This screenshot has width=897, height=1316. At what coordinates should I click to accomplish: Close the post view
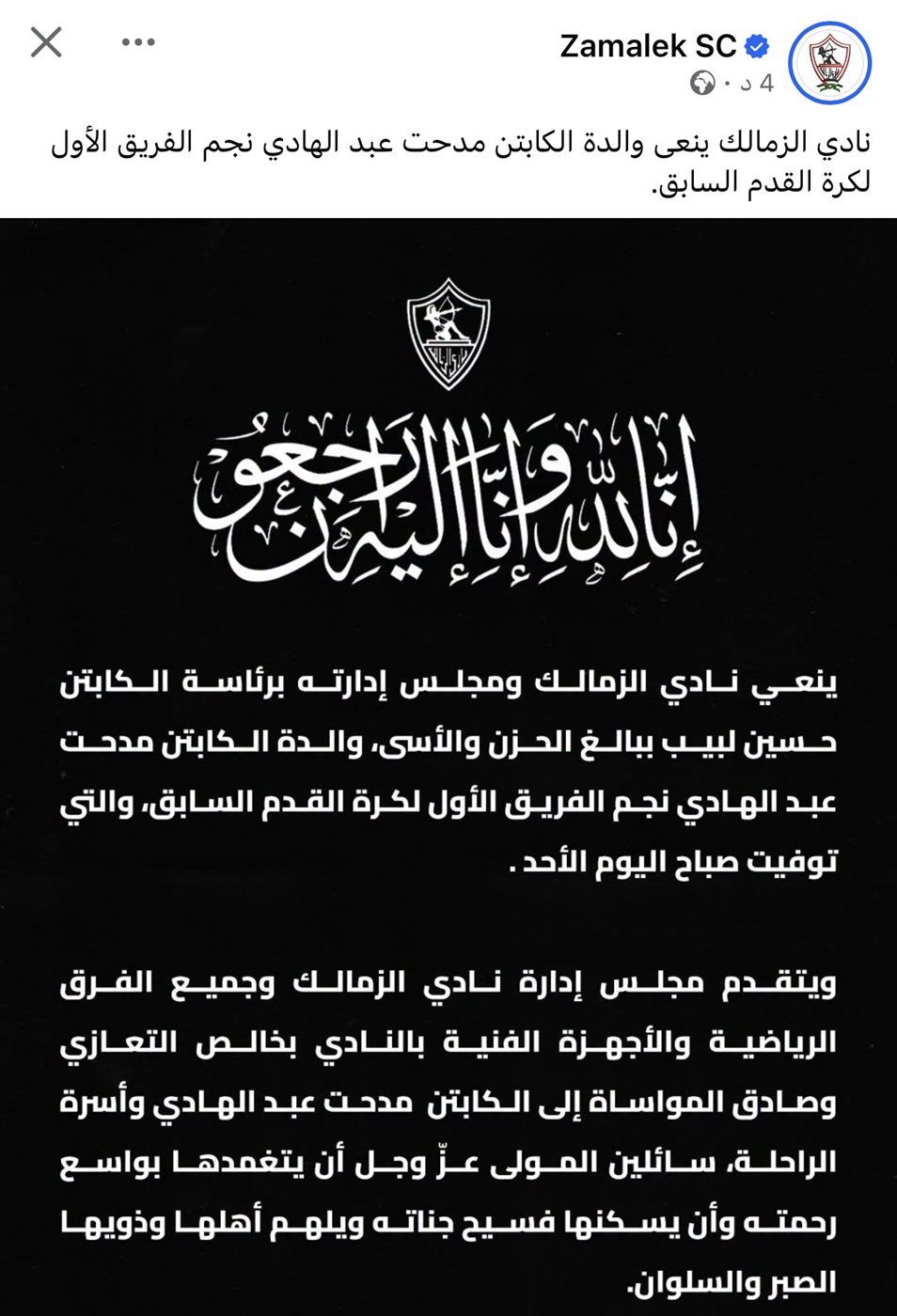(46, 42)
